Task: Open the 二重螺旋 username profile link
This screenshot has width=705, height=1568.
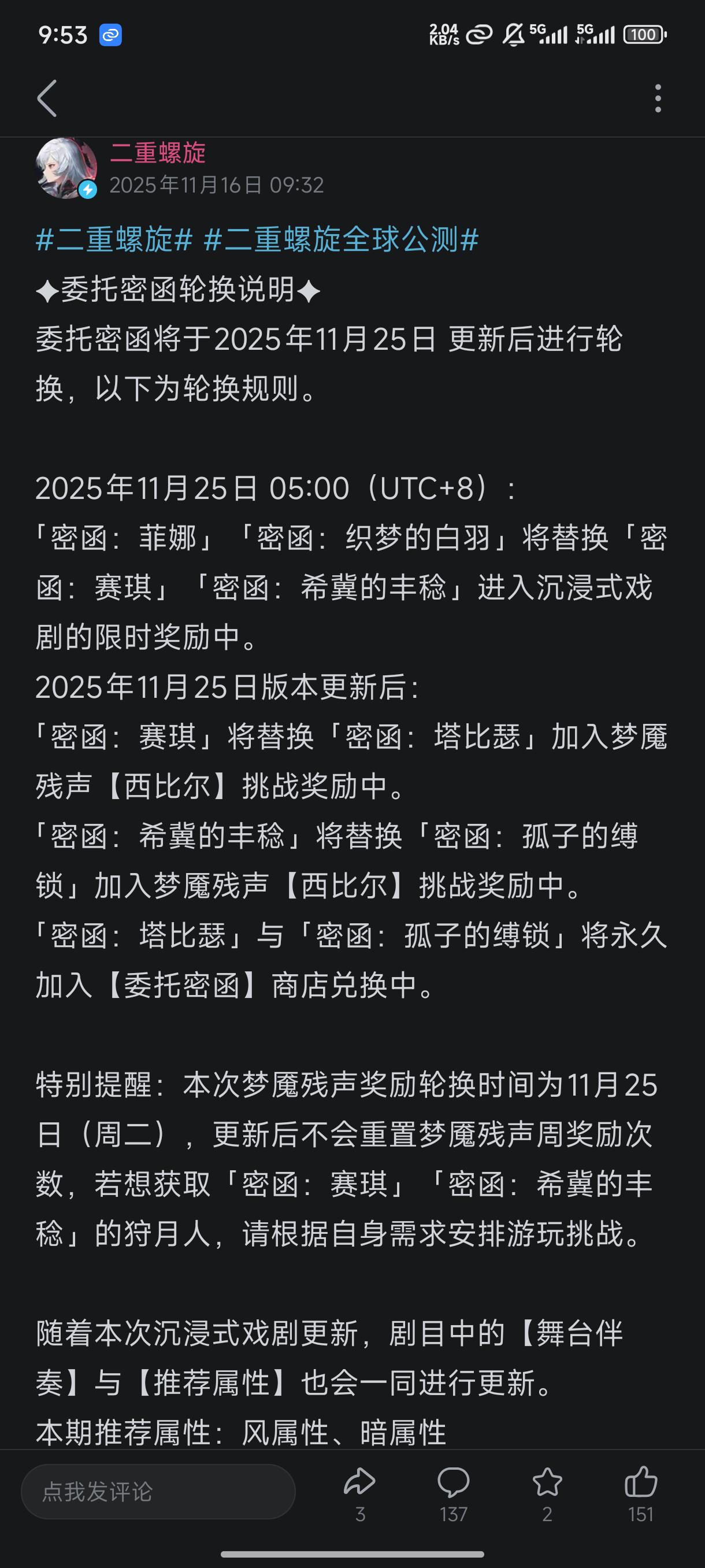Action: [x=158, y=153]
